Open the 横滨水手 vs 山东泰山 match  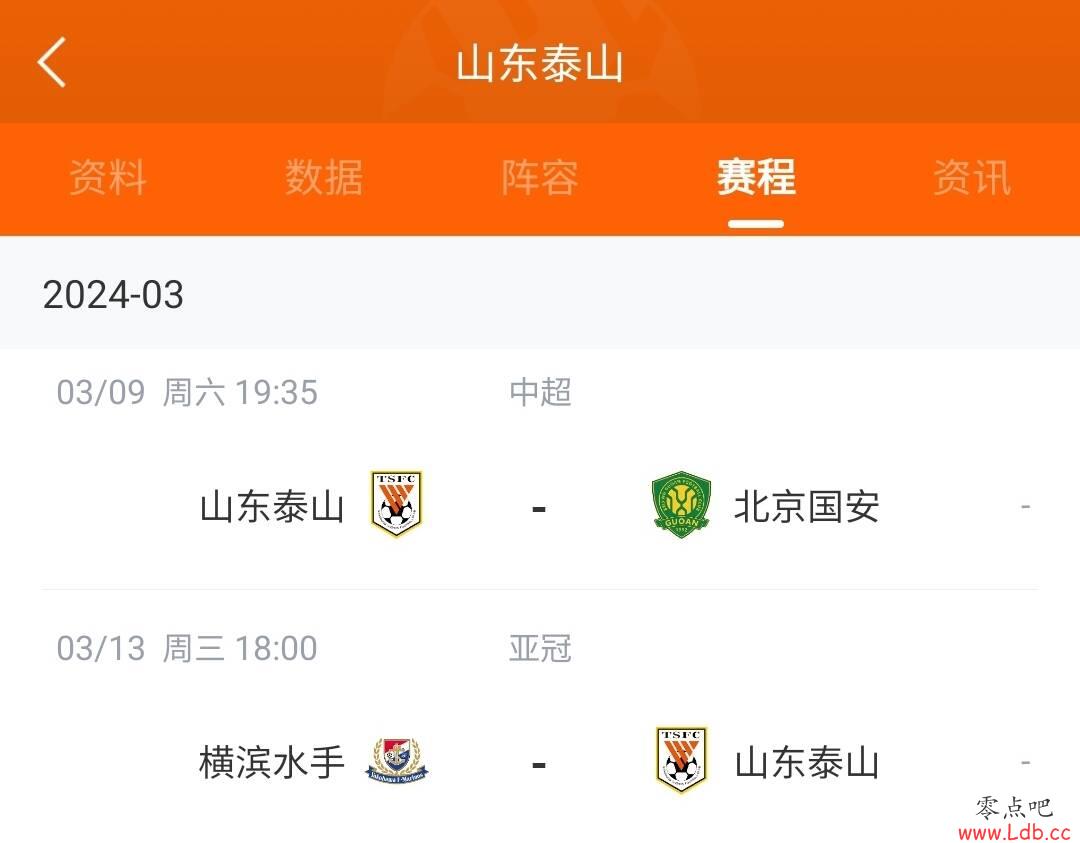click(540, 762)
